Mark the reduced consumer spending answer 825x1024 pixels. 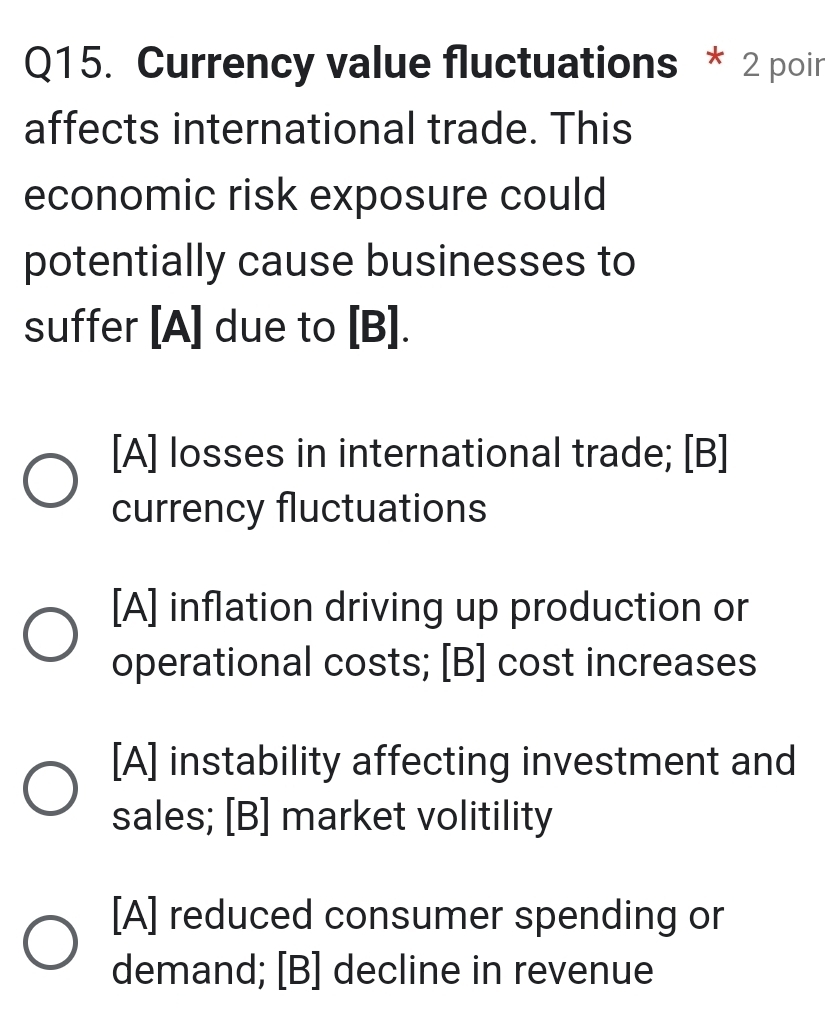(50, 943)
